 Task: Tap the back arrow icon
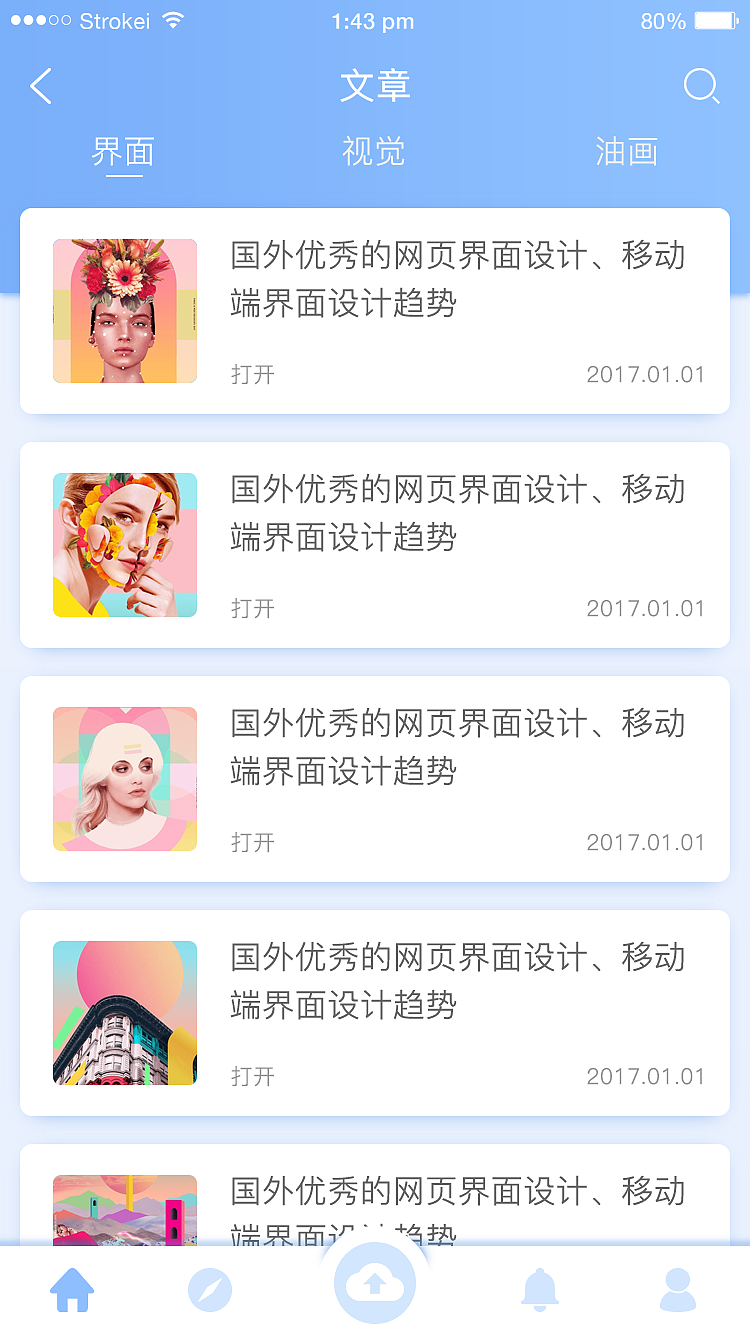coord(40,87)
